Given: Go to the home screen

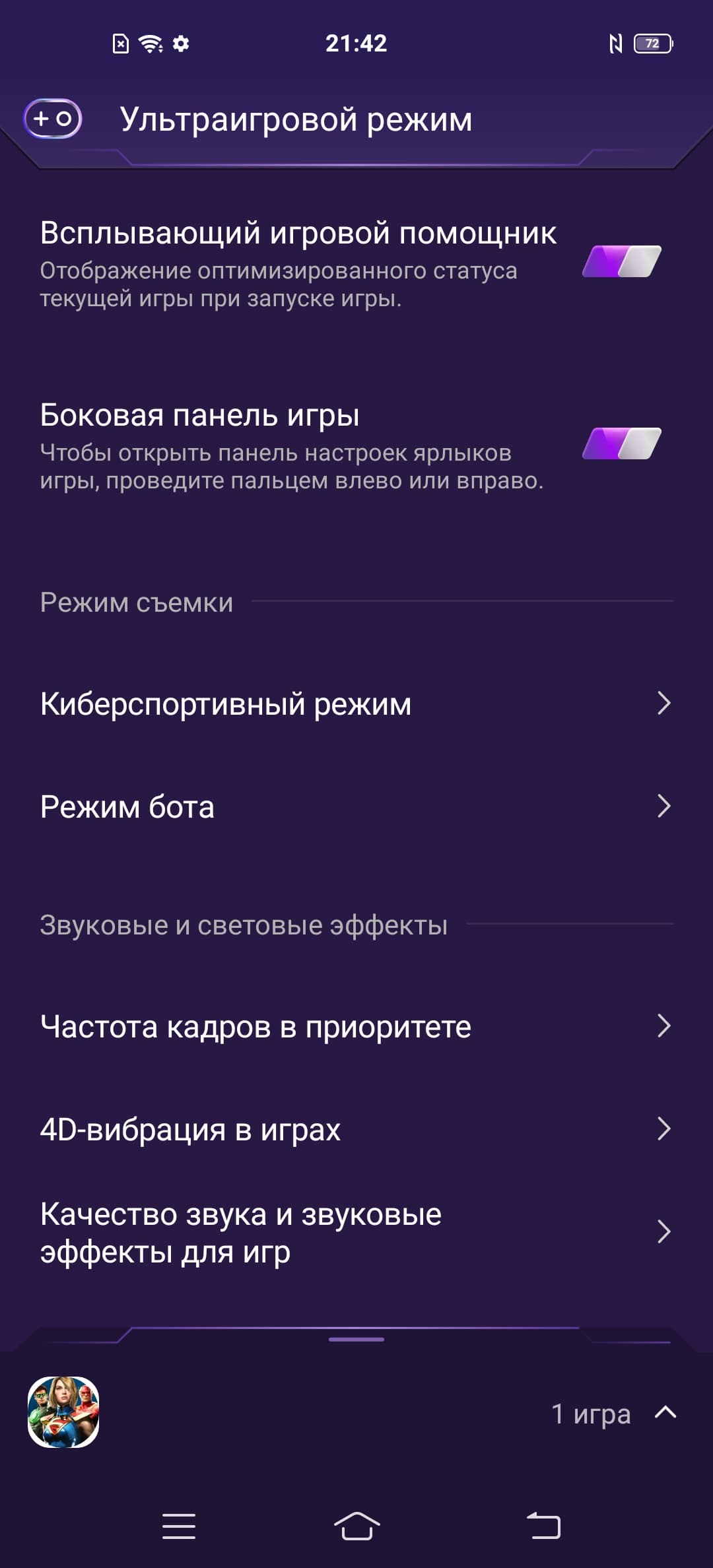Looking at the screenshot, I should [356, 1526].
